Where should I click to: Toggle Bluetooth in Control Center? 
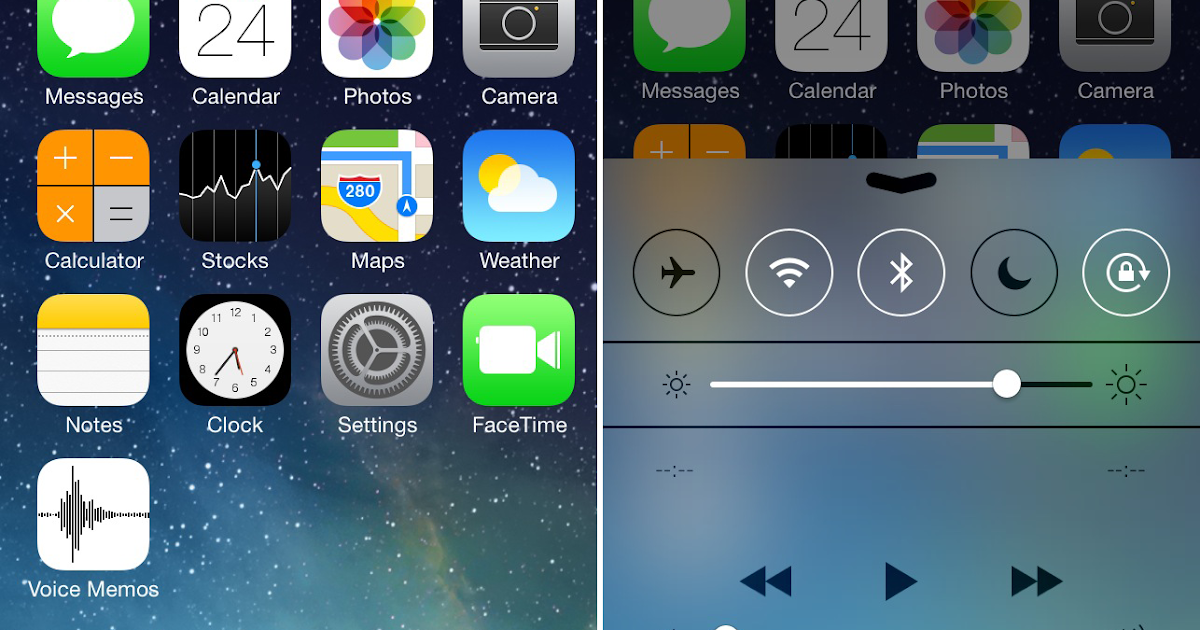point(901,273)
